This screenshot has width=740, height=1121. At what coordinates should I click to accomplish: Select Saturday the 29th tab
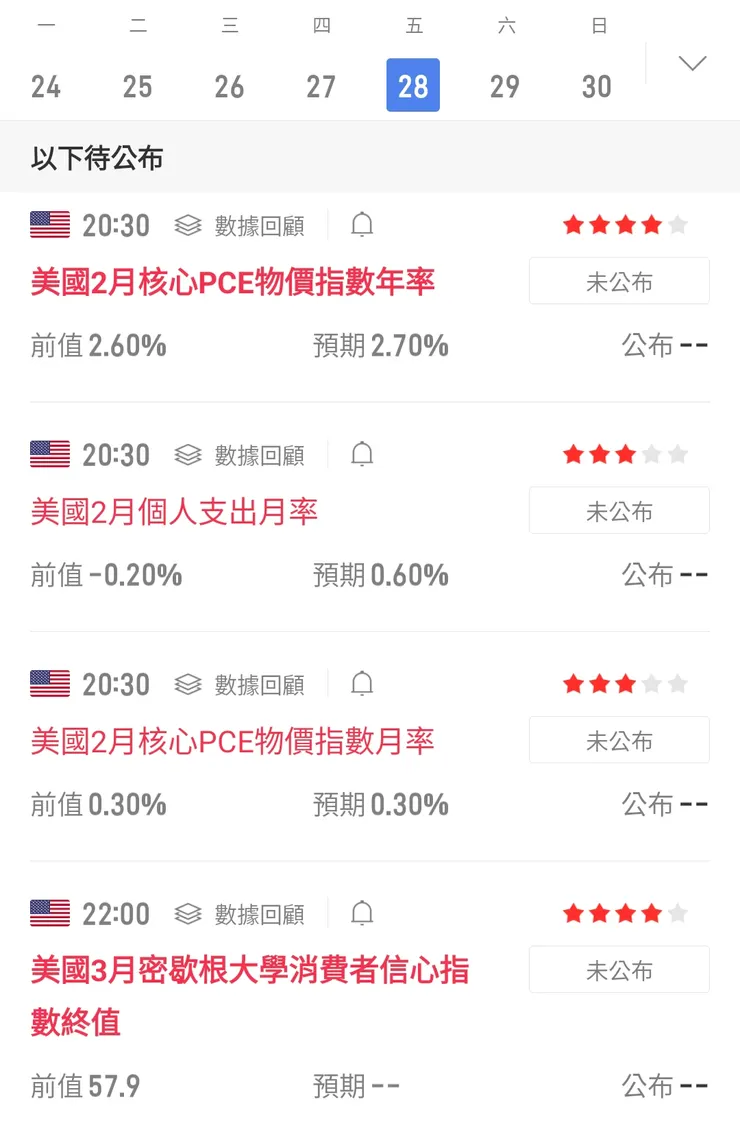pyautogui.click(x=505, y=87)
